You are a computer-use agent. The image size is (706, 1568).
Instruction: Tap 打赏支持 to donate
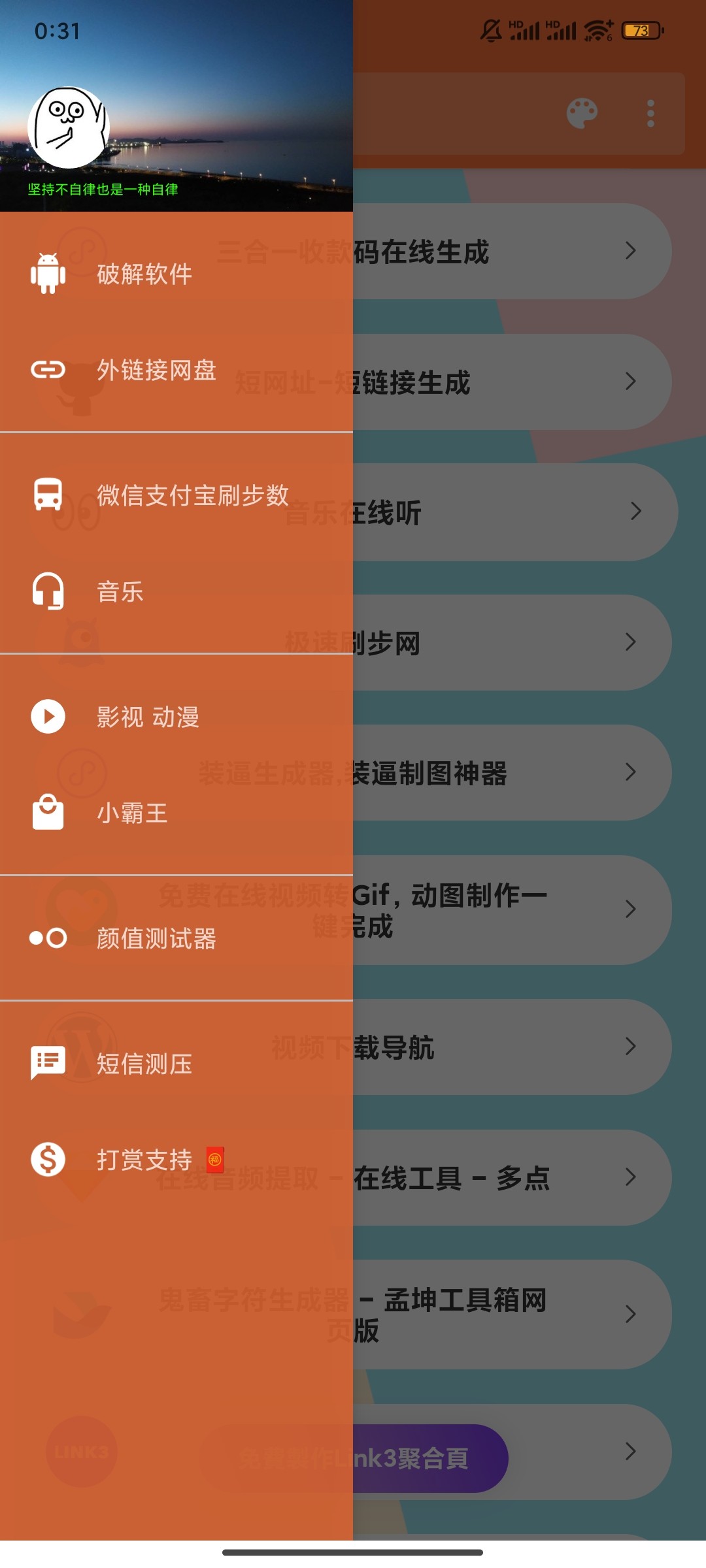tap(144, 1160)
